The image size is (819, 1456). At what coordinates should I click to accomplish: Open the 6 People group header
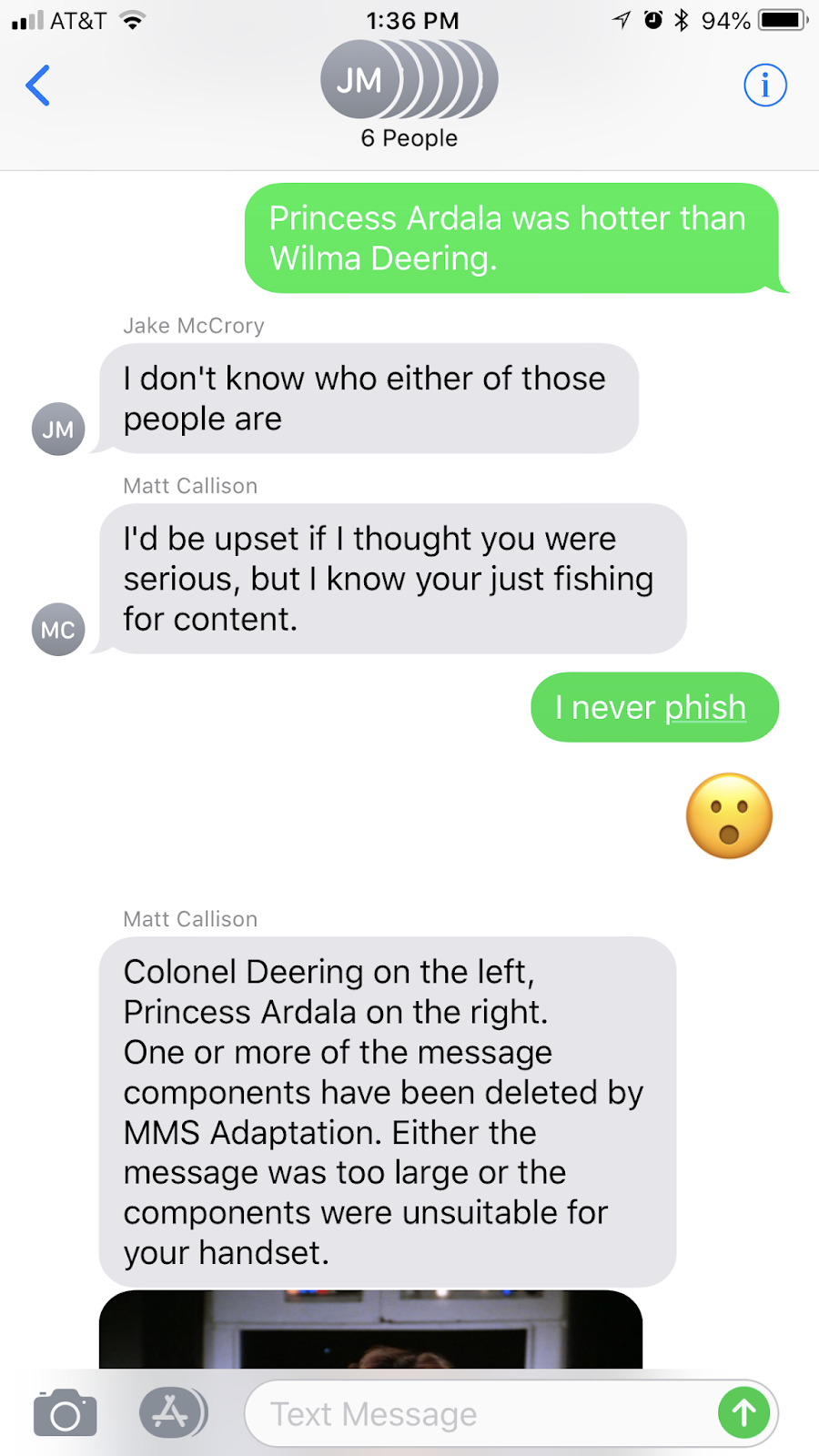[x=409, y=96]
